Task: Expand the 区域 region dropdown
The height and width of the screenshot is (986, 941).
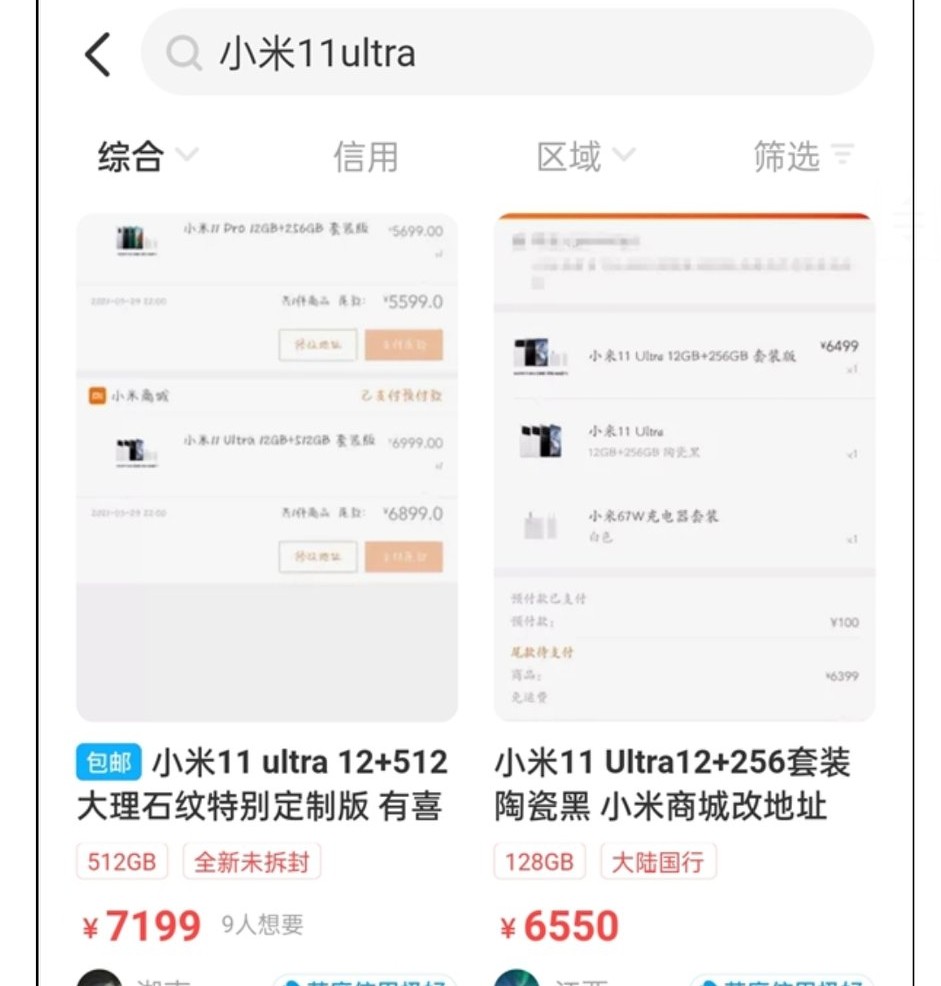Action: pyautogui.click(x=587, y=156)
